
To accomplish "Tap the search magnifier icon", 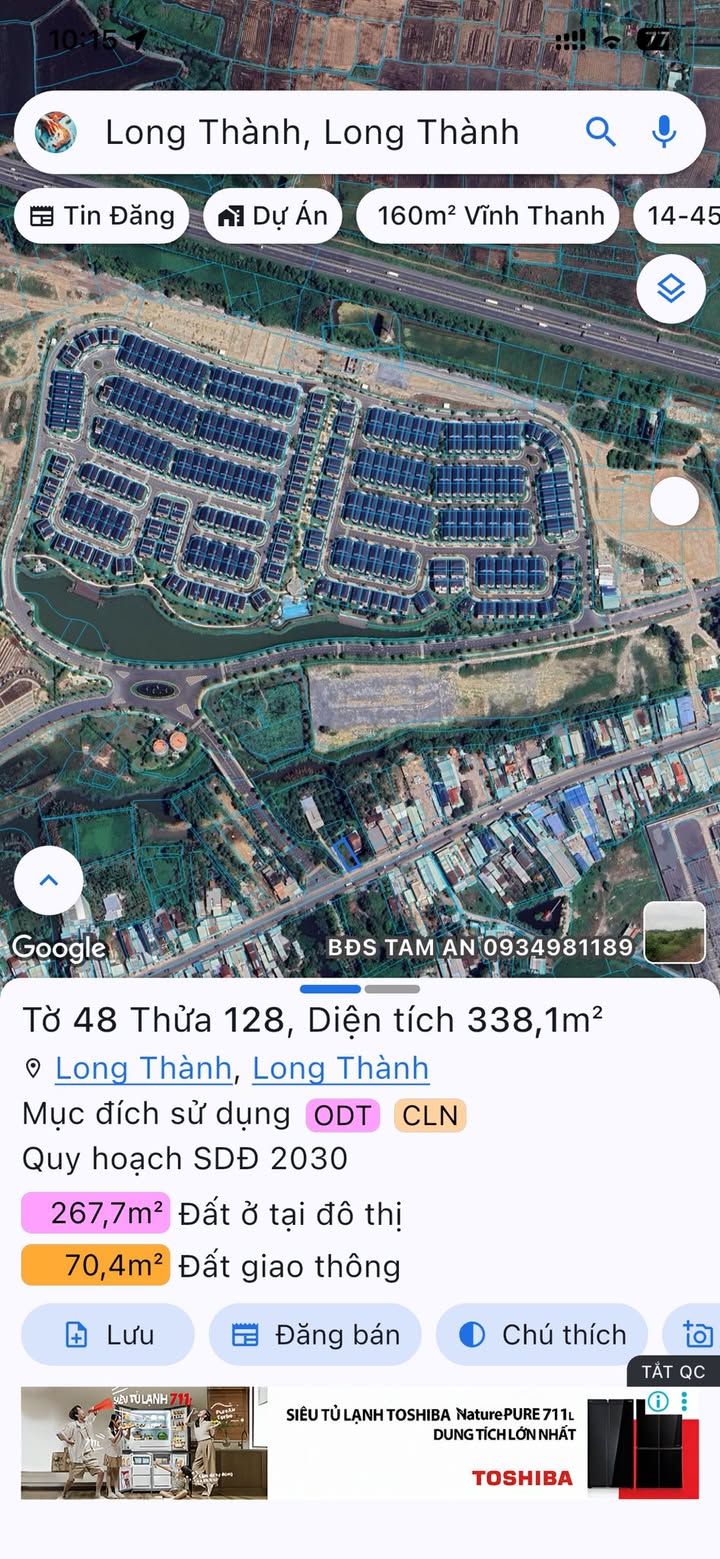I will (x=600, y=131).
